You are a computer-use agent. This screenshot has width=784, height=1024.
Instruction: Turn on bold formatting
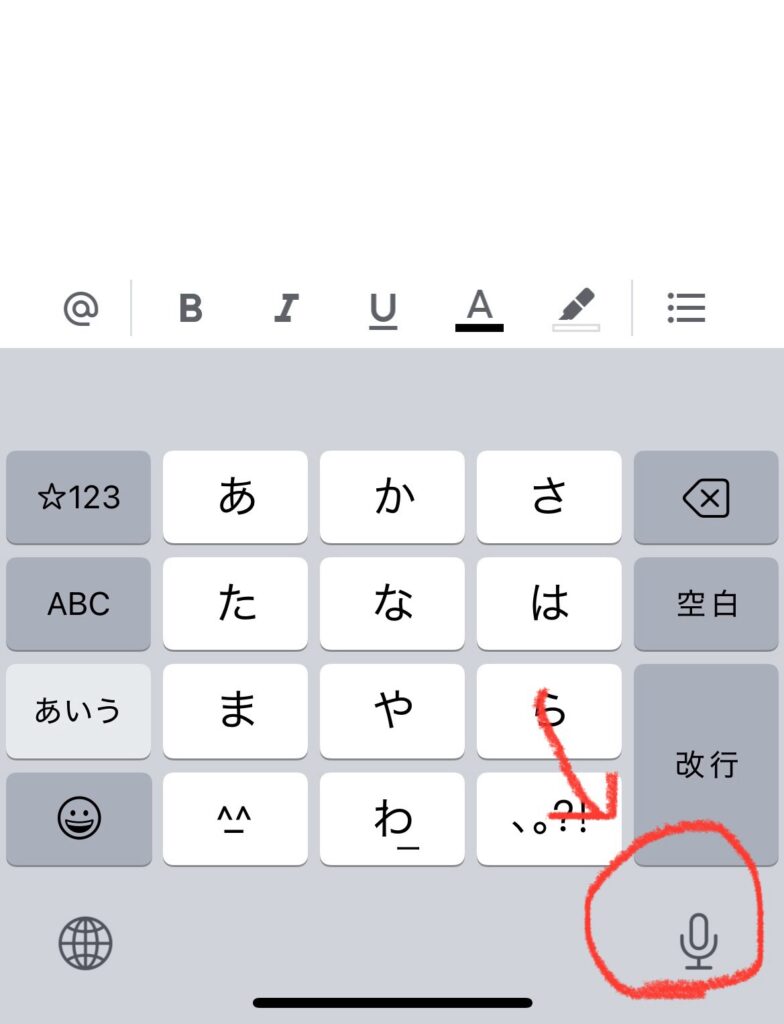pos(190,309)
